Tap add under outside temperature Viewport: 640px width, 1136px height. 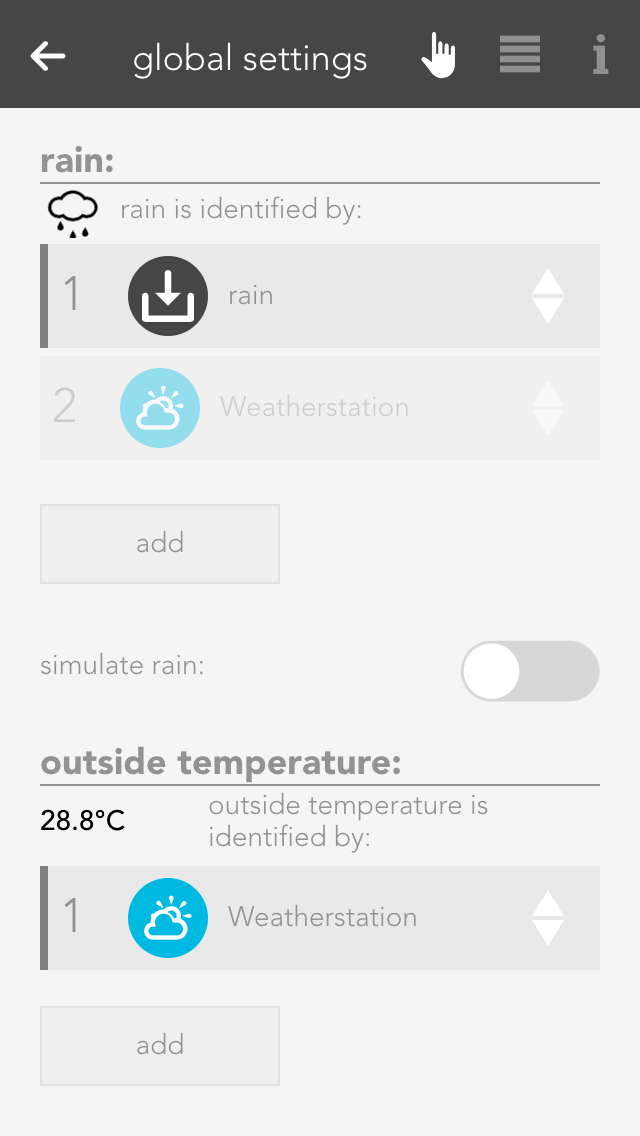coord(160,1046)
